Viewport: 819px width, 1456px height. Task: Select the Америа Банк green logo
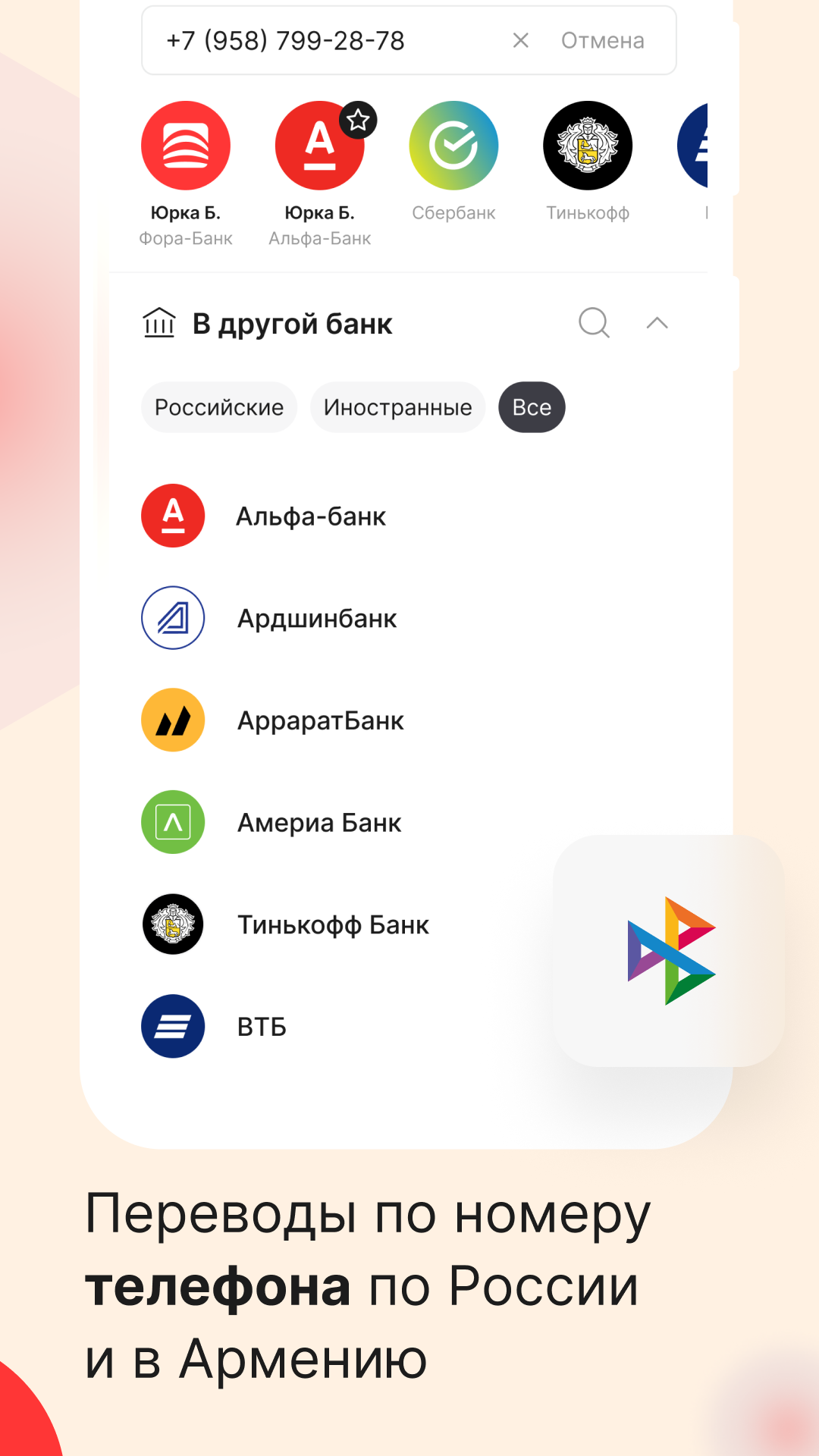tap(173, 822)
